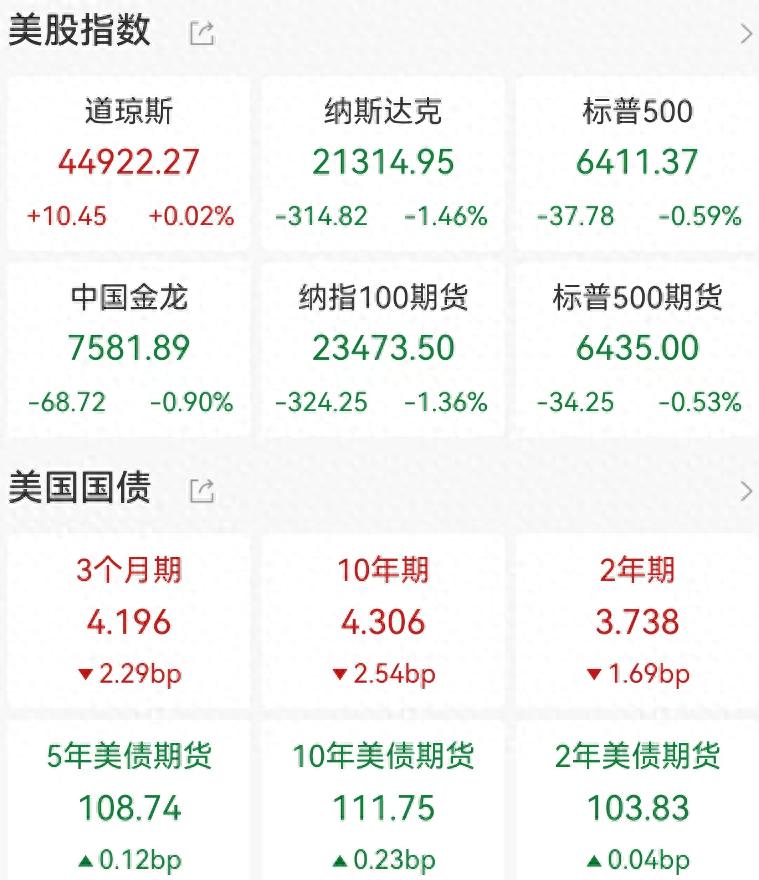The height and width of the screenshot is (880, 759).
Task: Open the 道琼斯 index card
Action: pyautogui.click(x=129, y=164)
